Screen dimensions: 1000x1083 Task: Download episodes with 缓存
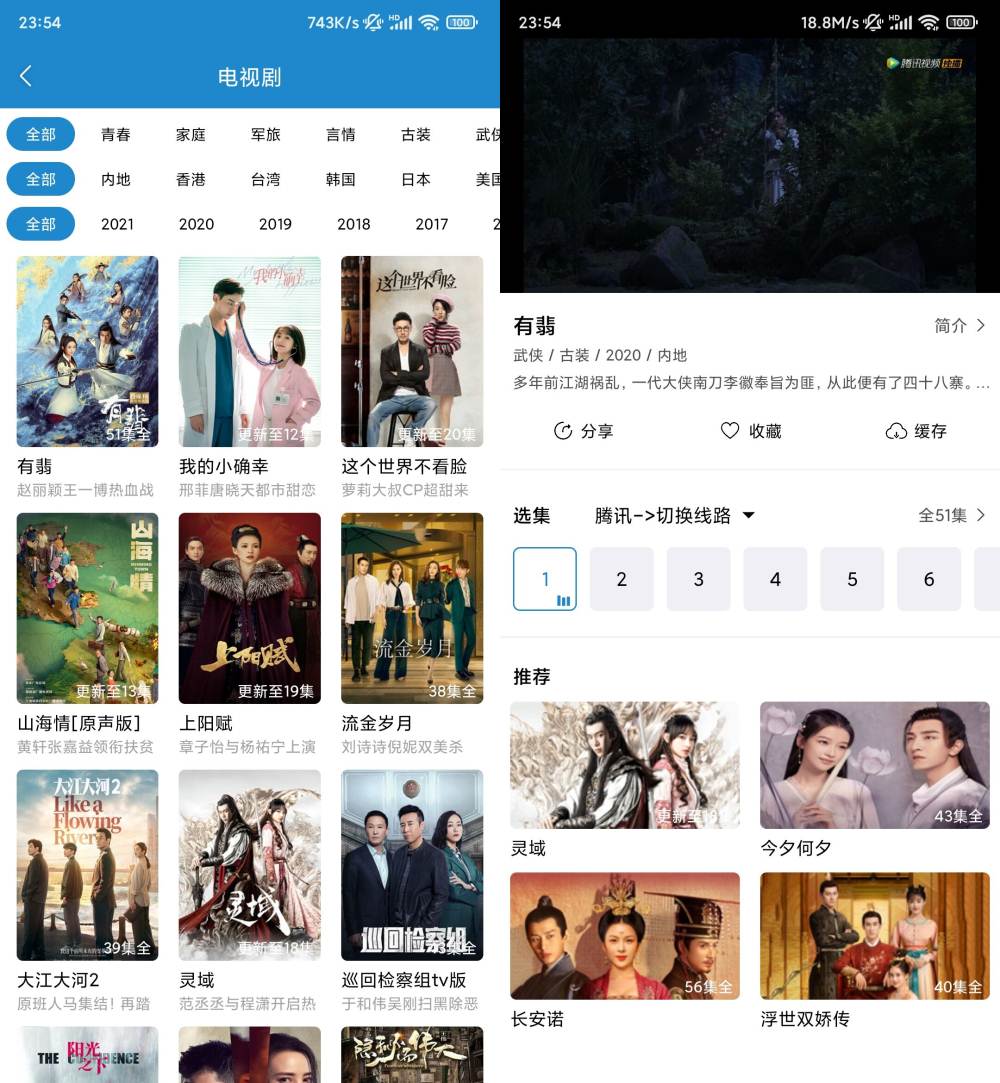pos(915,431)
